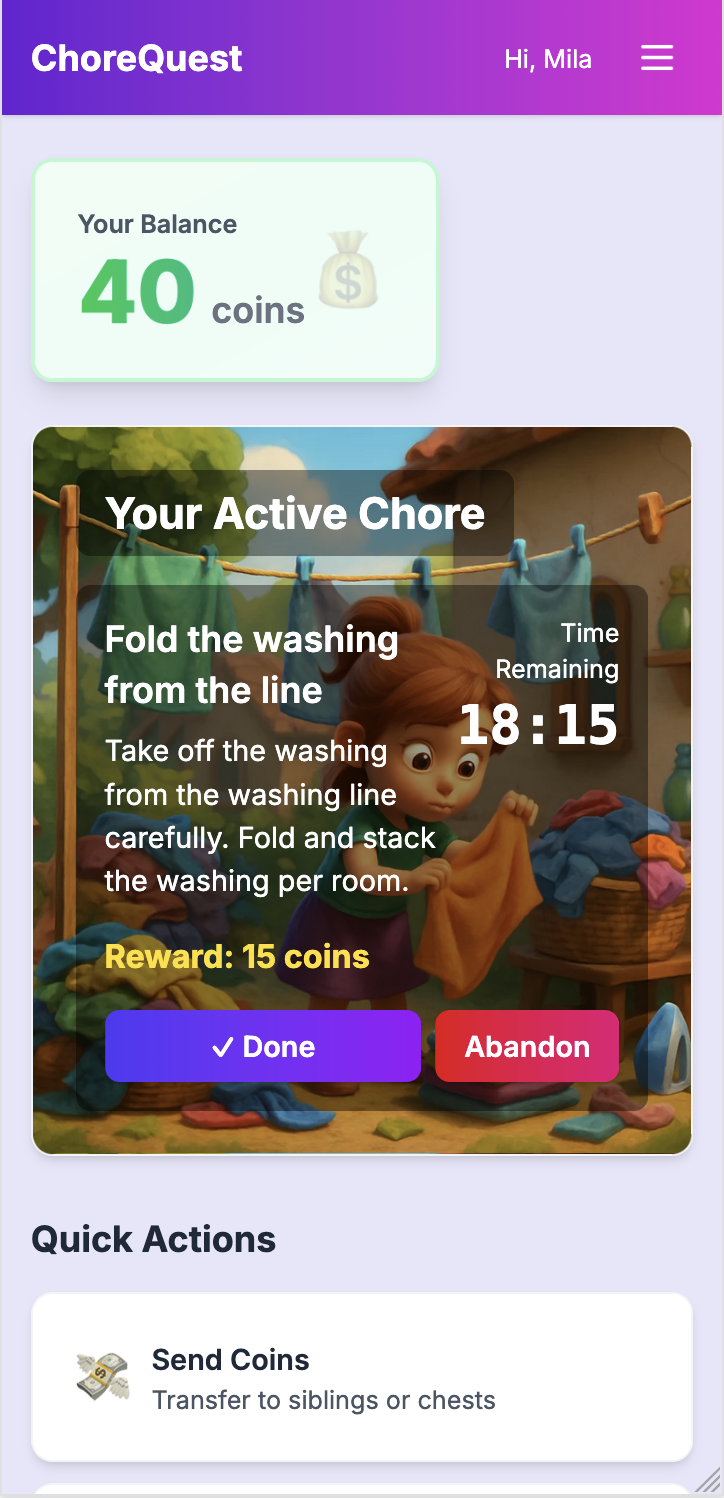This screenshot has width=724, height=1498.
Task: Click the cash stack Send Coins icon
Action: 103,1376
